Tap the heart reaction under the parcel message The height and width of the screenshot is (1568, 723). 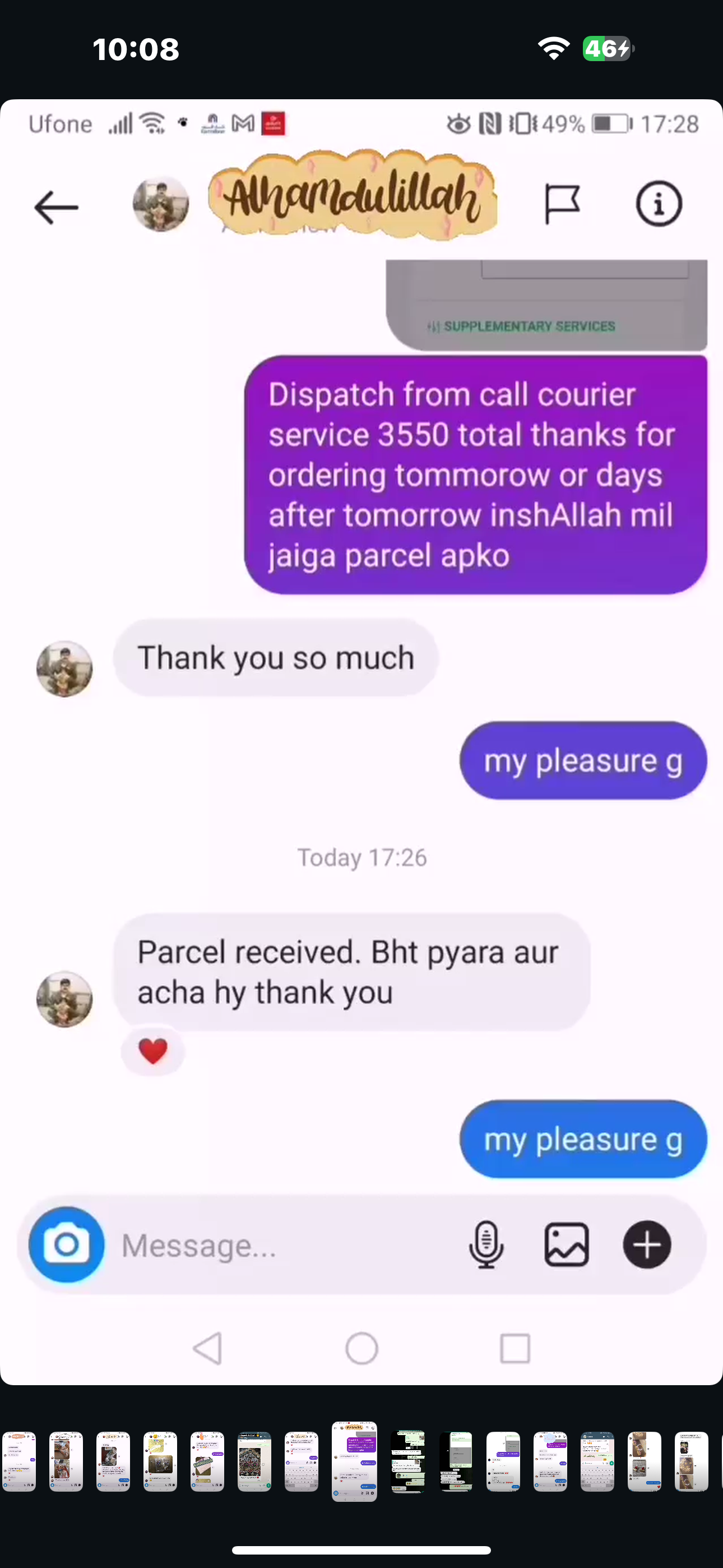click(153, 1050)
